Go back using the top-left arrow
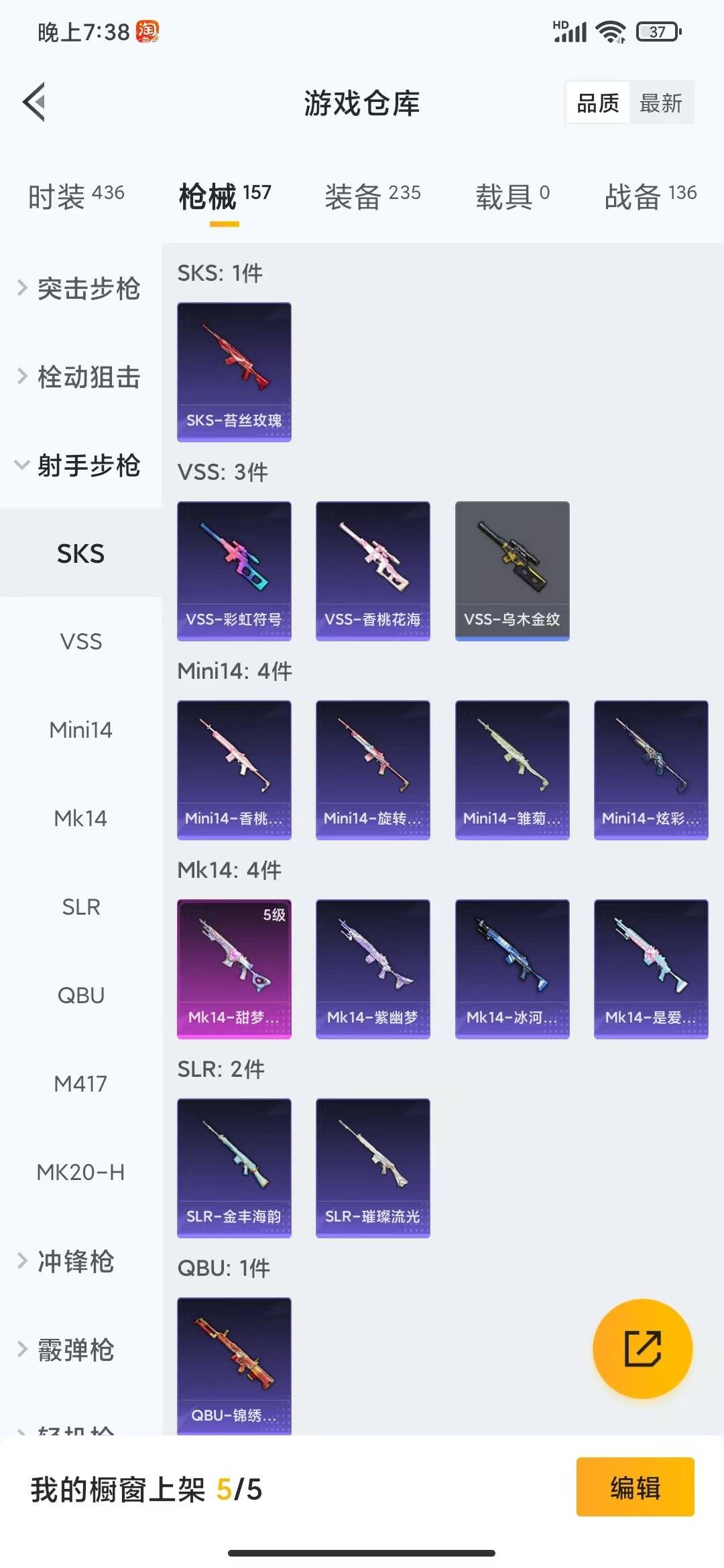Viewport: 724px width, 1568px height. (34, 102)
